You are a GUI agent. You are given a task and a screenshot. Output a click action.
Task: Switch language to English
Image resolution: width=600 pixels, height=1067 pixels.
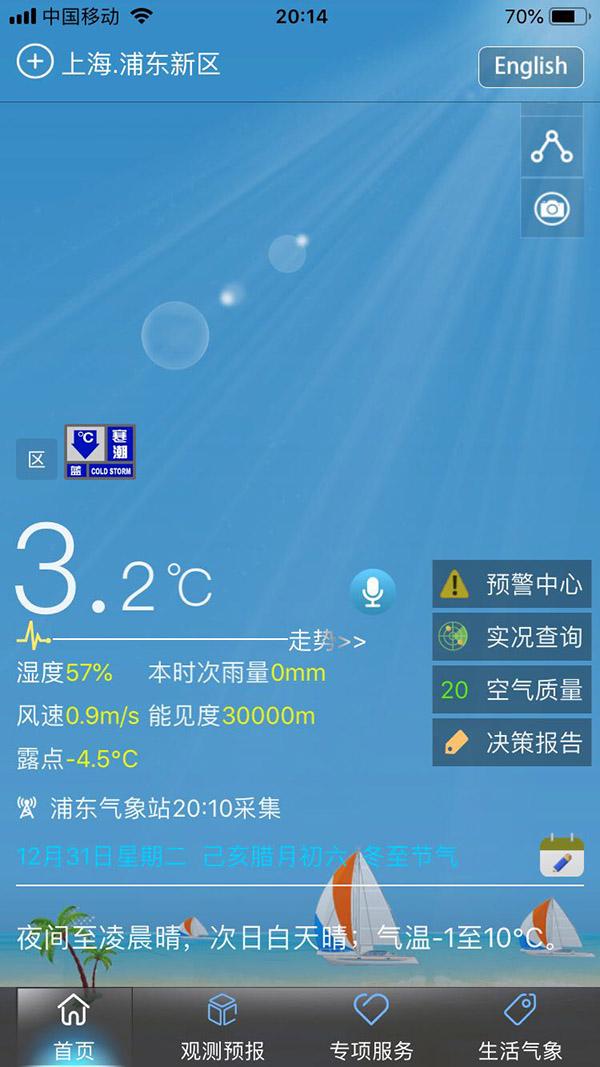530,66
